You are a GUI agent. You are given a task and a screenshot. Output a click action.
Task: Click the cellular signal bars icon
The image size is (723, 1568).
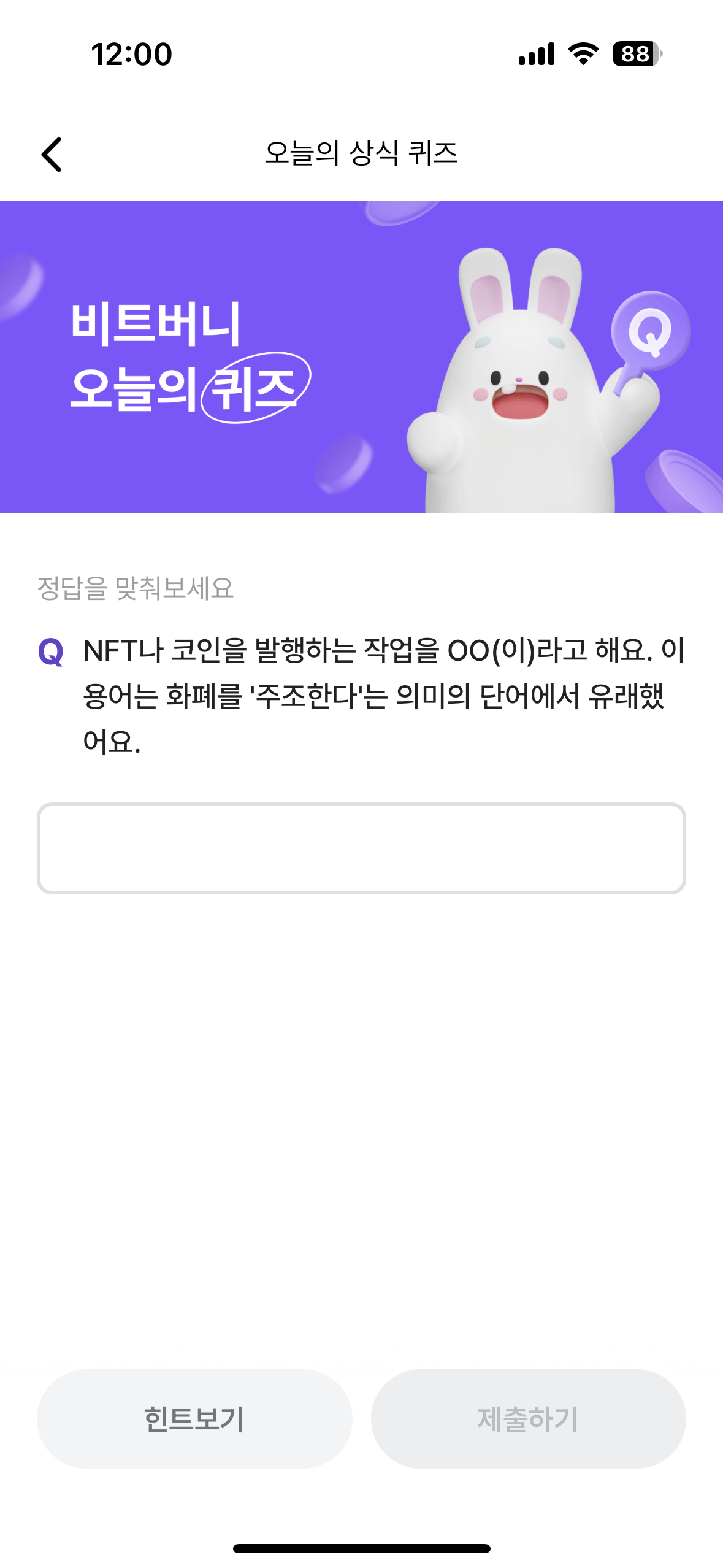[535, 55]
